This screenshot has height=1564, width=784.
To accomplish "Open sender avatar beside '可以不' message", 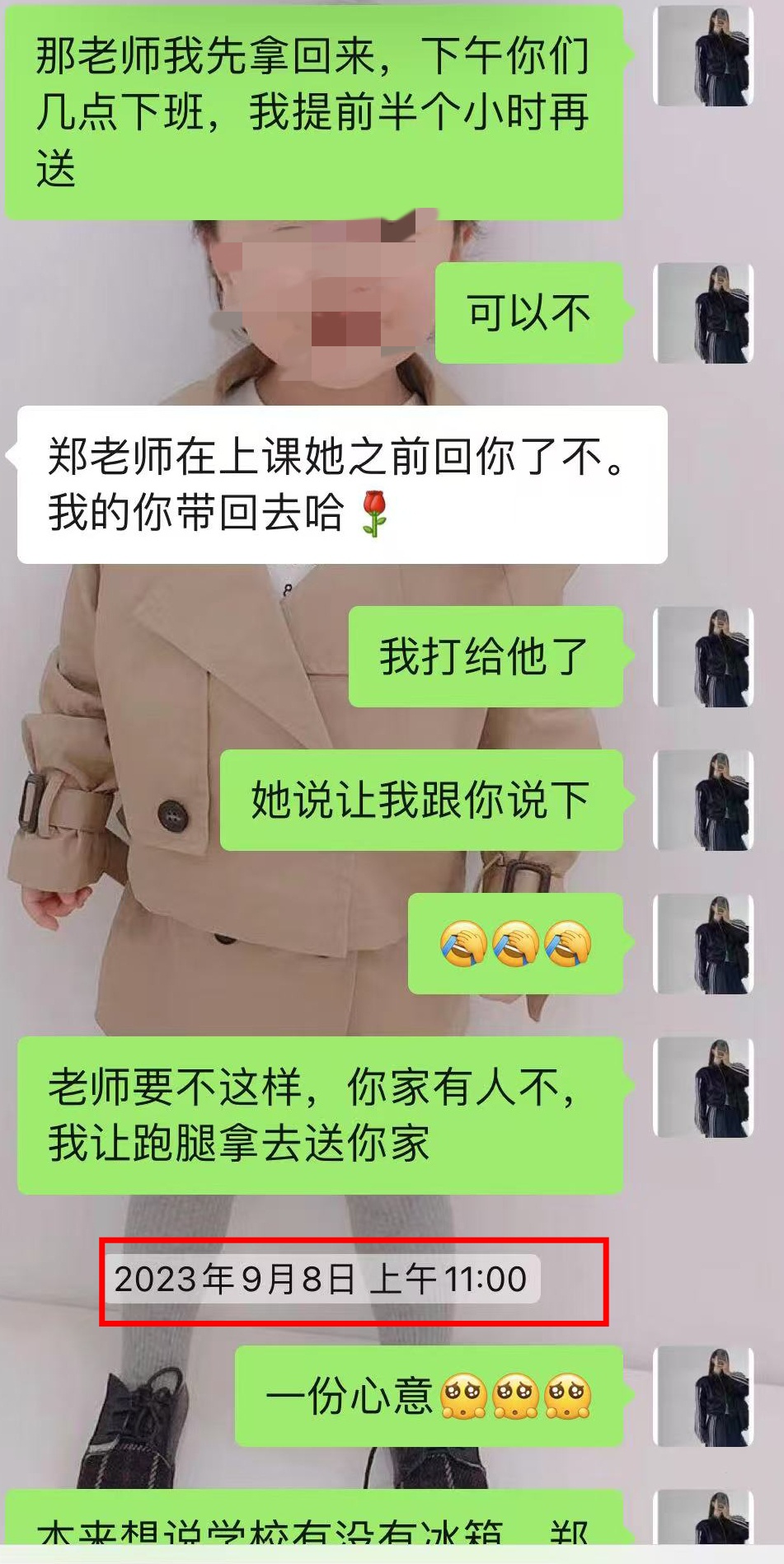I will click(x=703, y=313).
